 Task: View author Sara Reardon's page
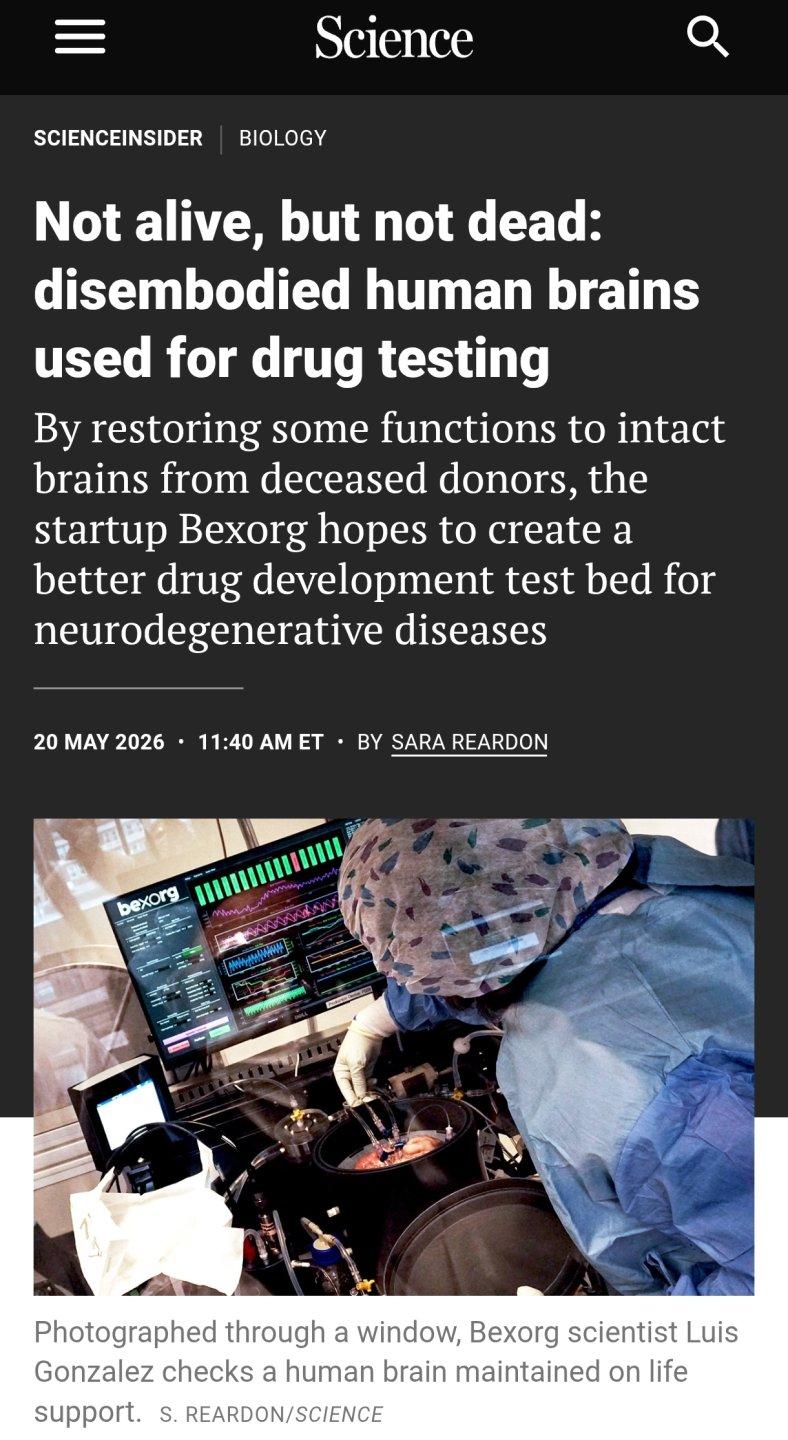tap(469, 742)
